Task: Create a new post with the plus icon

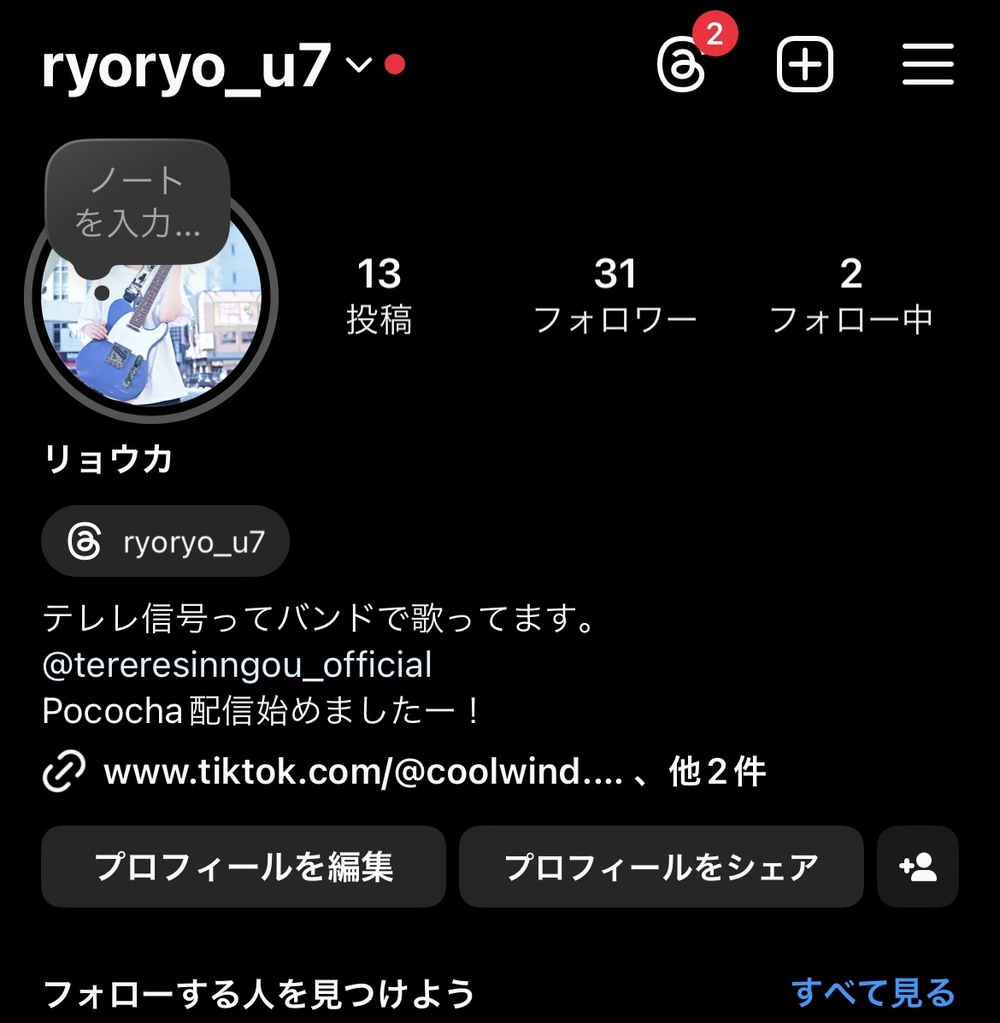Action: (x=805, y=66)
